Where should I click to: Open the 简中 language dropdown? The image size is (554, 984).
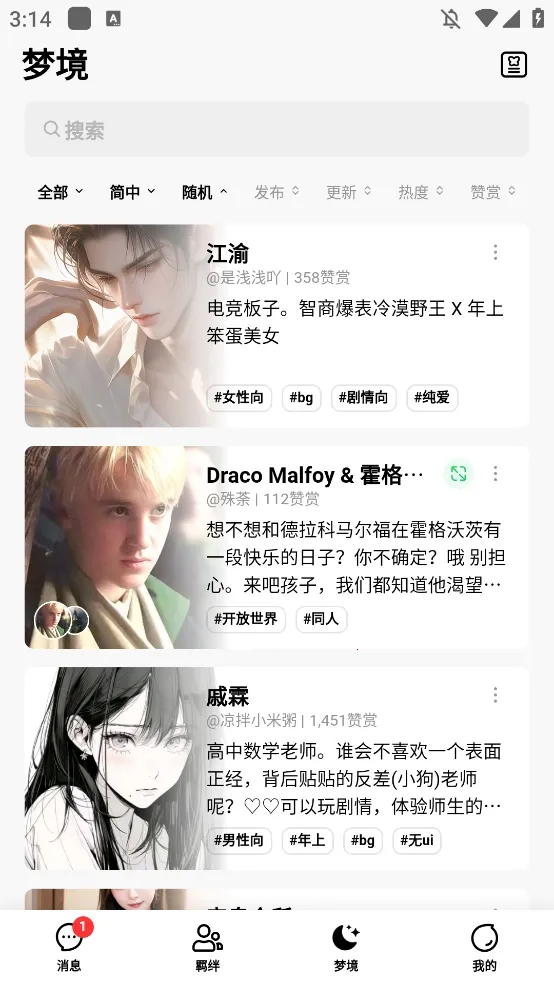(x=132, y=192)
